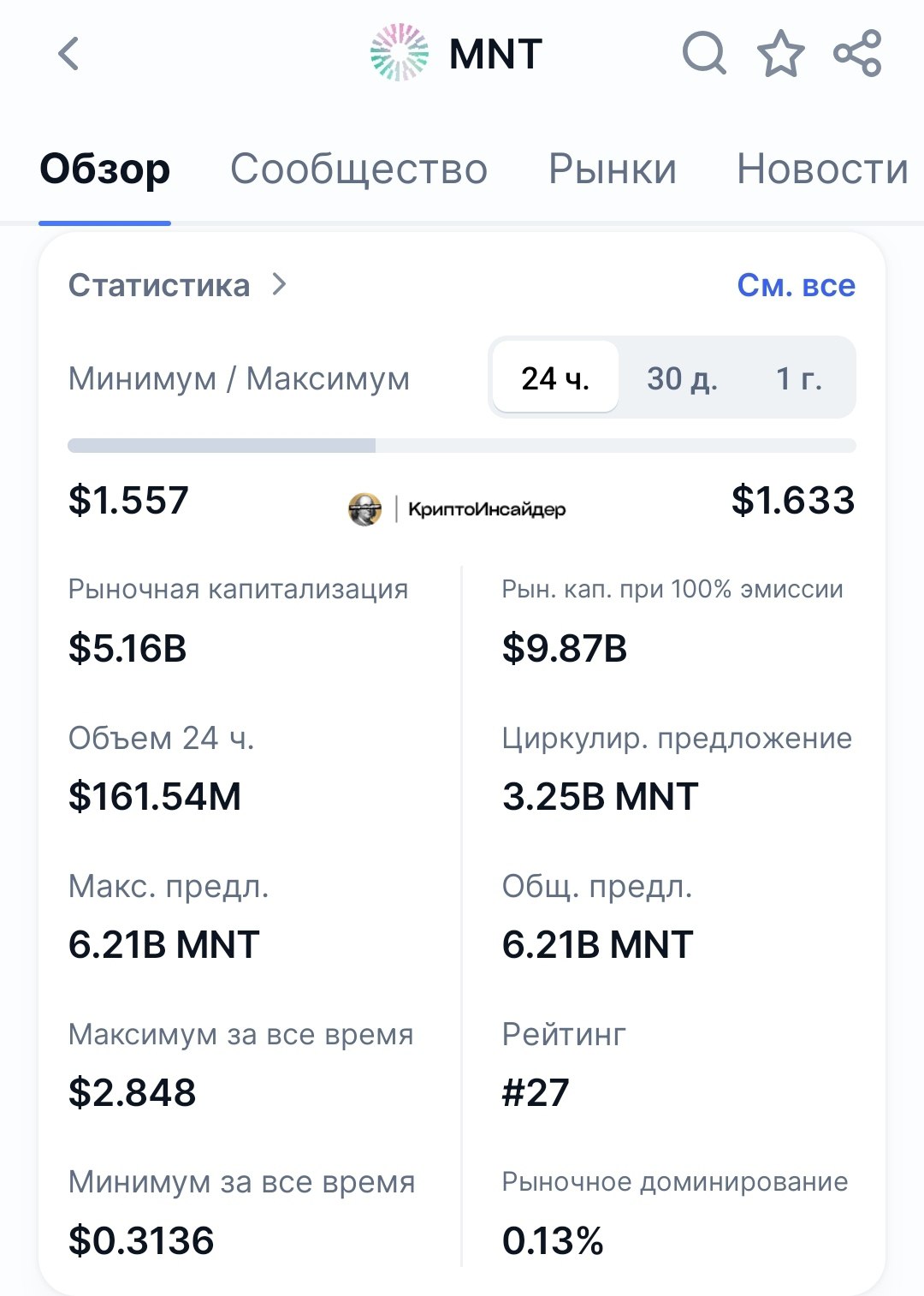Enable the 1 г. time range

[797, 378]
